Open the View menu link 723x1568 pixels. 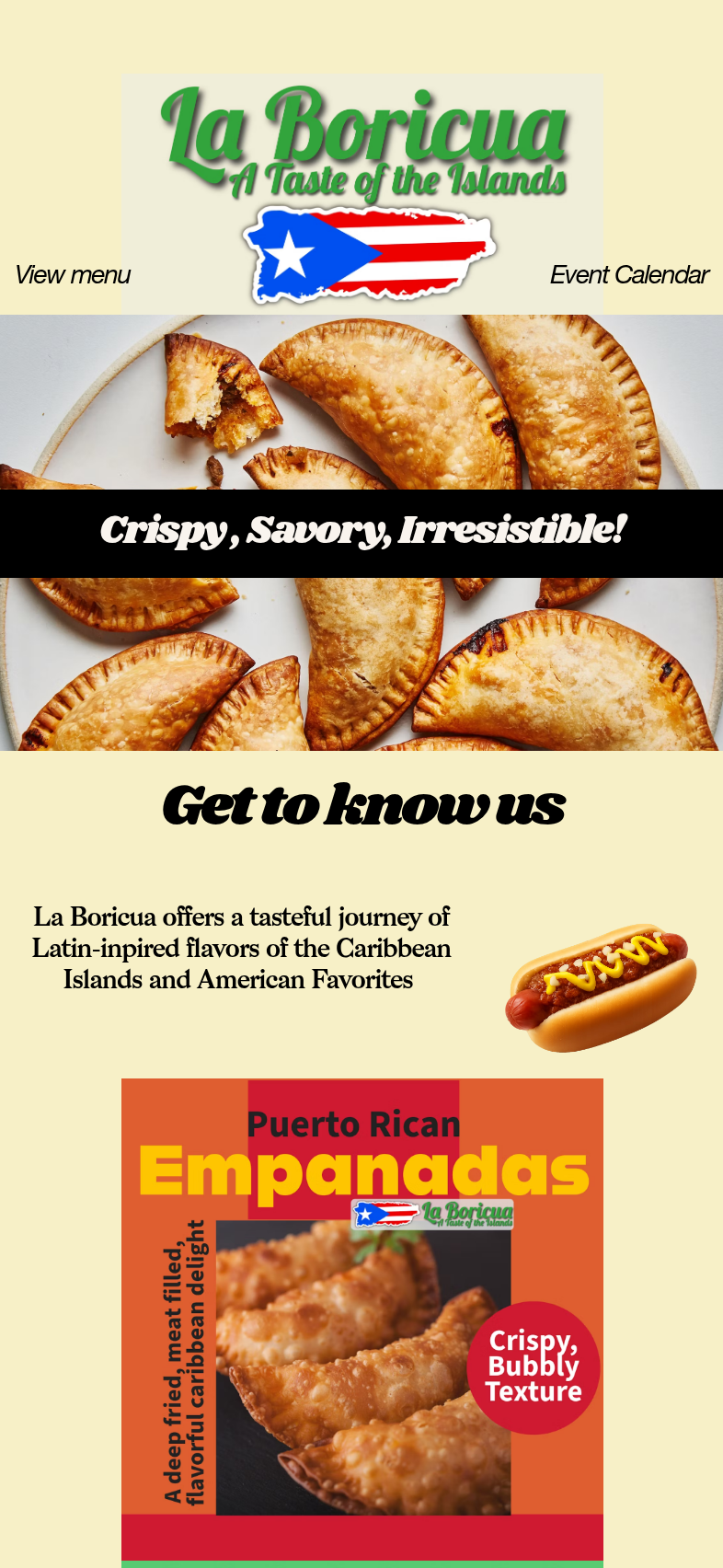pyautogui.click(x=73, y=275)
